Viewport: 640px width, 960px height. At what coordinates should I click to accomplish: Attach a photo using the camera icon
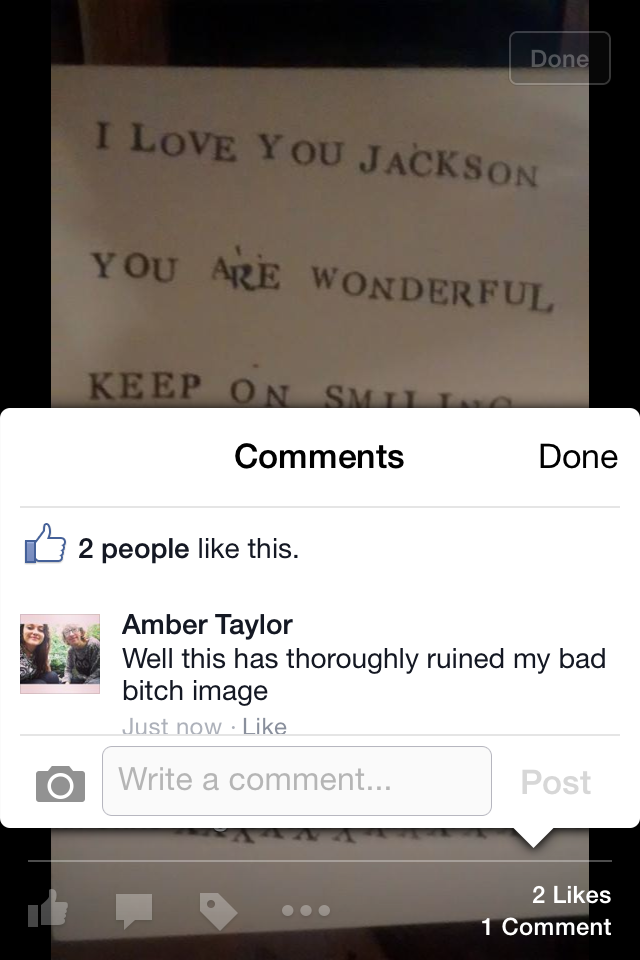coord(60,783)
